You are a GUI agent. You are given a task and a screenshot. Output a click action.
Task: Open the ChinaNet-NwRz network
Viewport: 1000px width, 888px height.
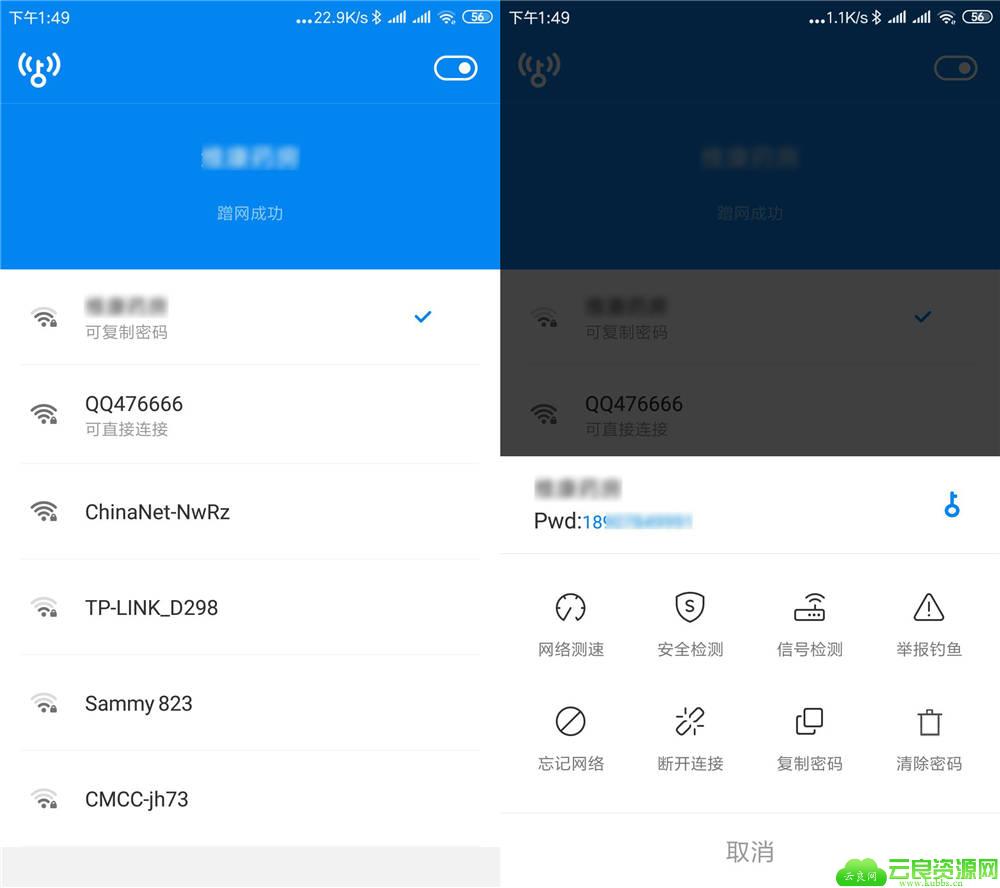point(157,512)
